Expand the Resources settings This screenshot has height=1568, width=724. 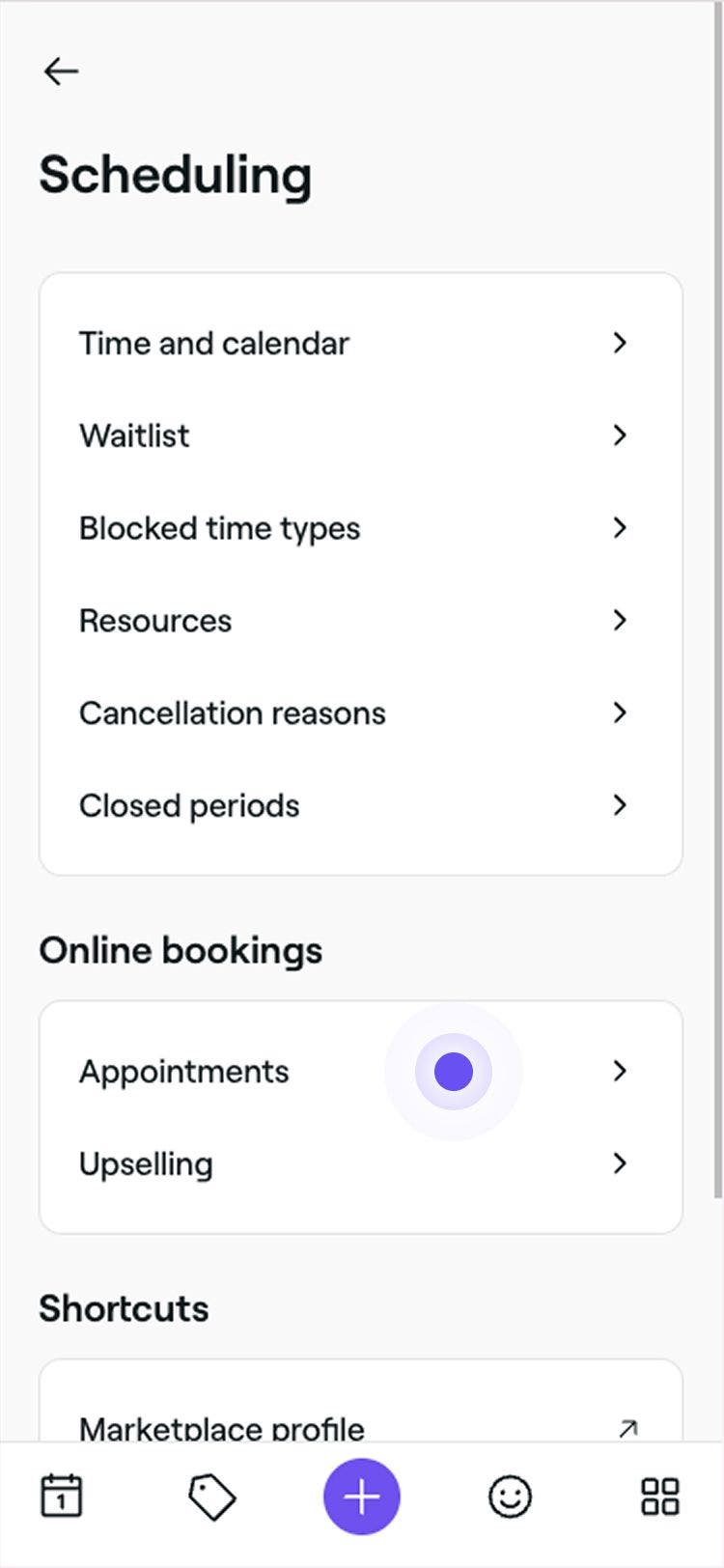tap(620, 621)
